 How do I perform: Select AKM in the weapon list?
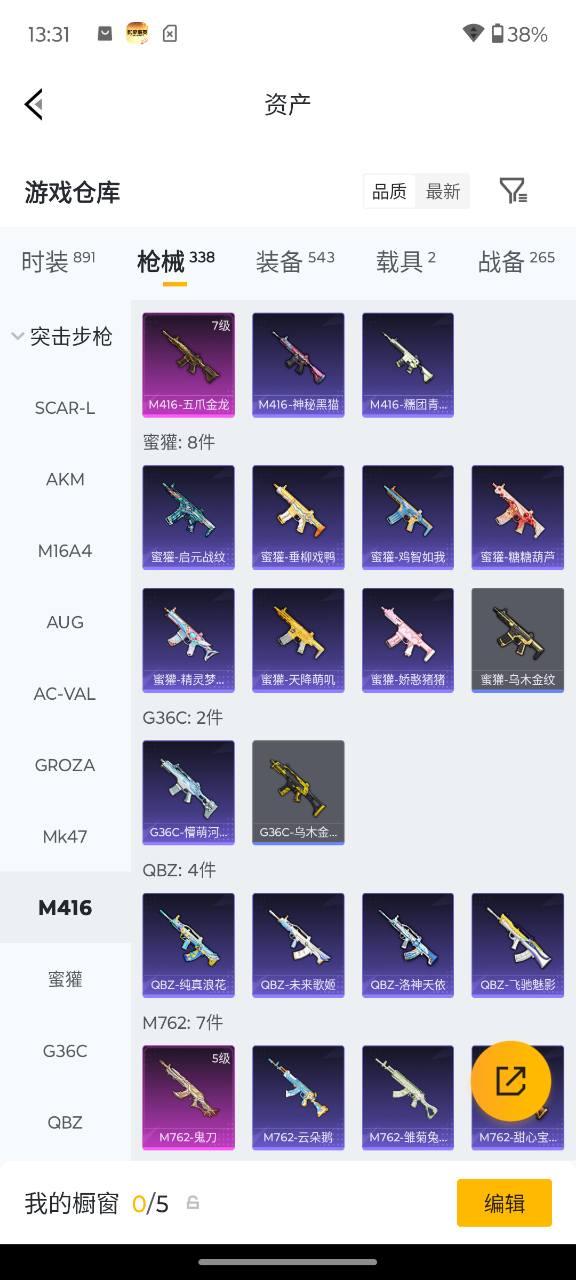[x=65, y=479]
